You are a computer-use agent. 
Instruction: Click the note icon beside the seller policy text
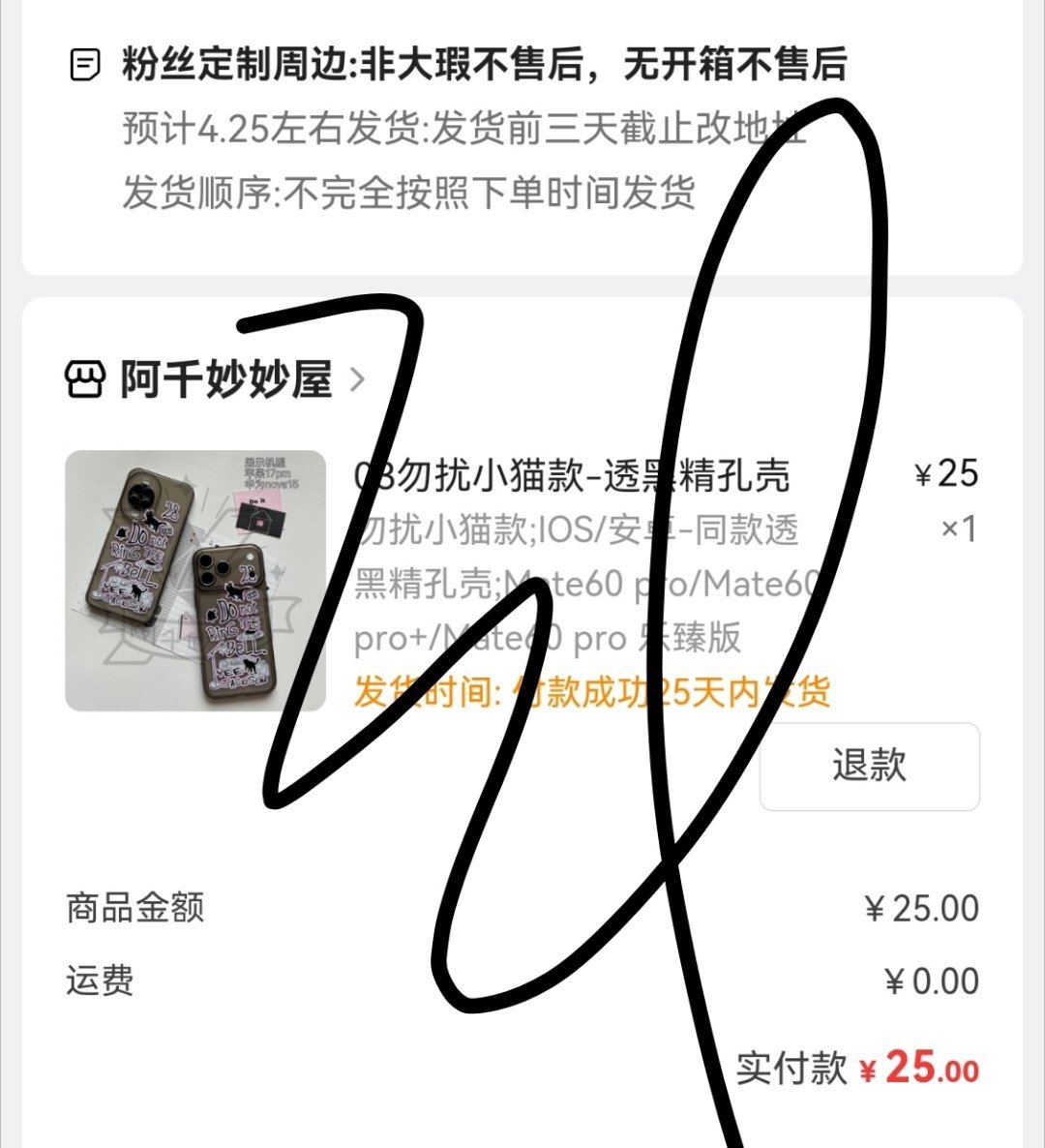(x=85, y=64)
